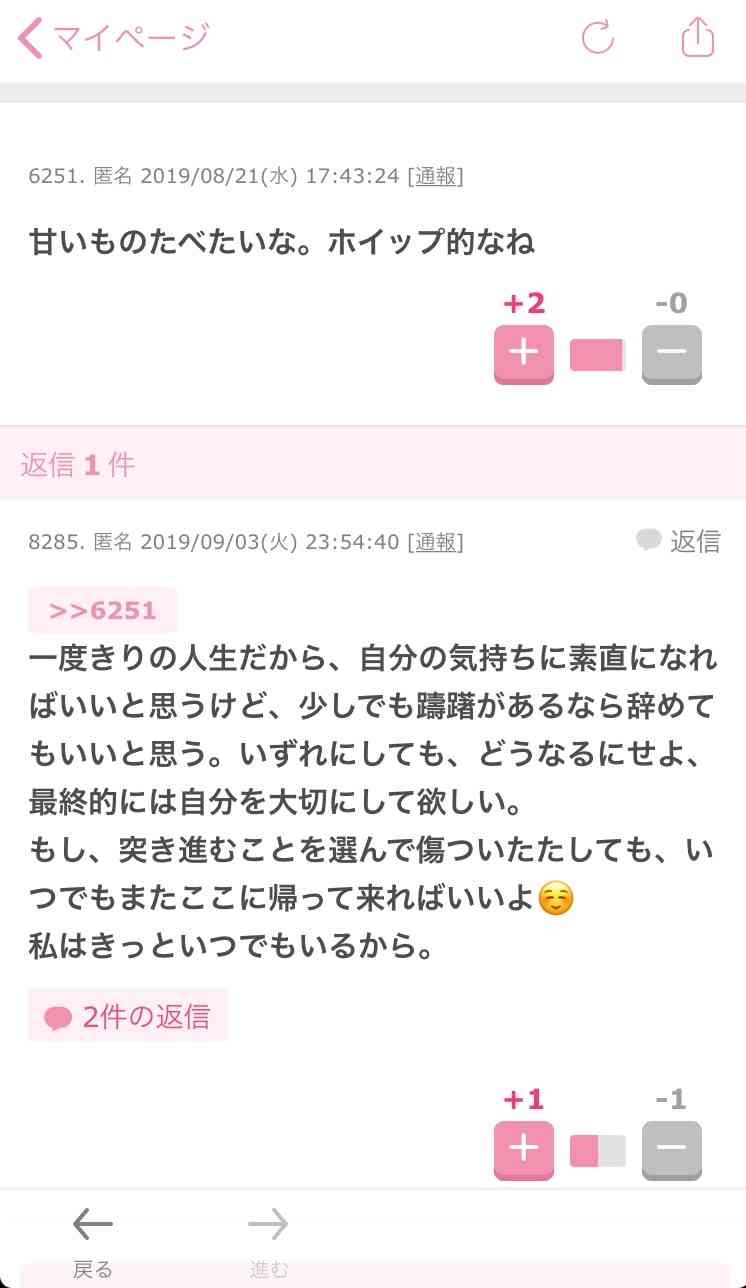Reply to comment 8285 with 返信

[x=678, y=541]
